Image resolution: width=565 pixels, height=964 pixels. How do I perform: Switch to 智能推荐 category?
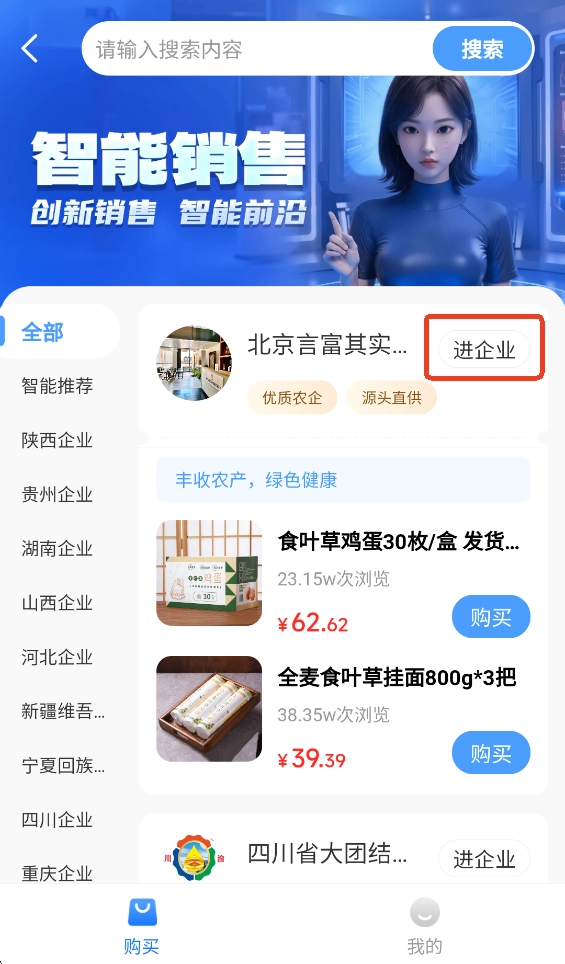point(57,386)
